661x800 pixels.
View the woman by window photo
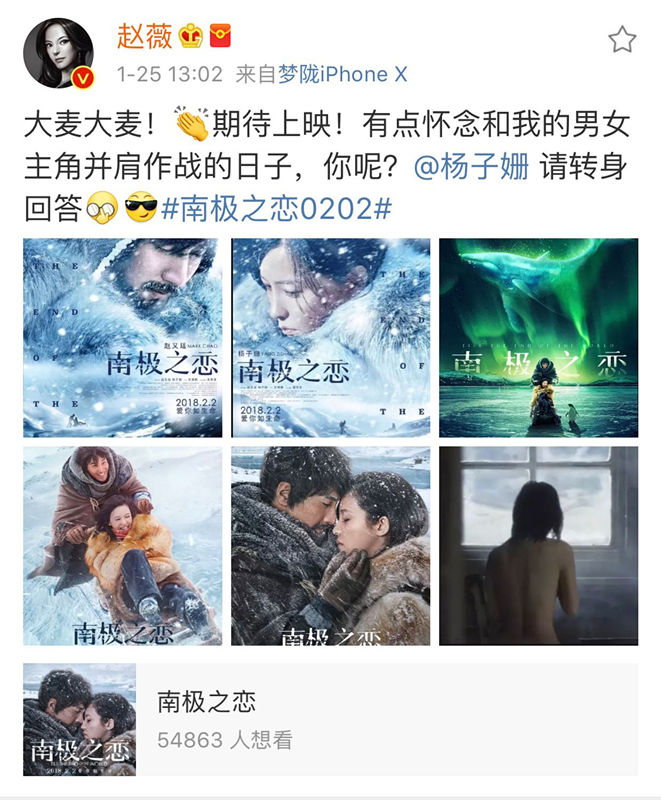538,546
